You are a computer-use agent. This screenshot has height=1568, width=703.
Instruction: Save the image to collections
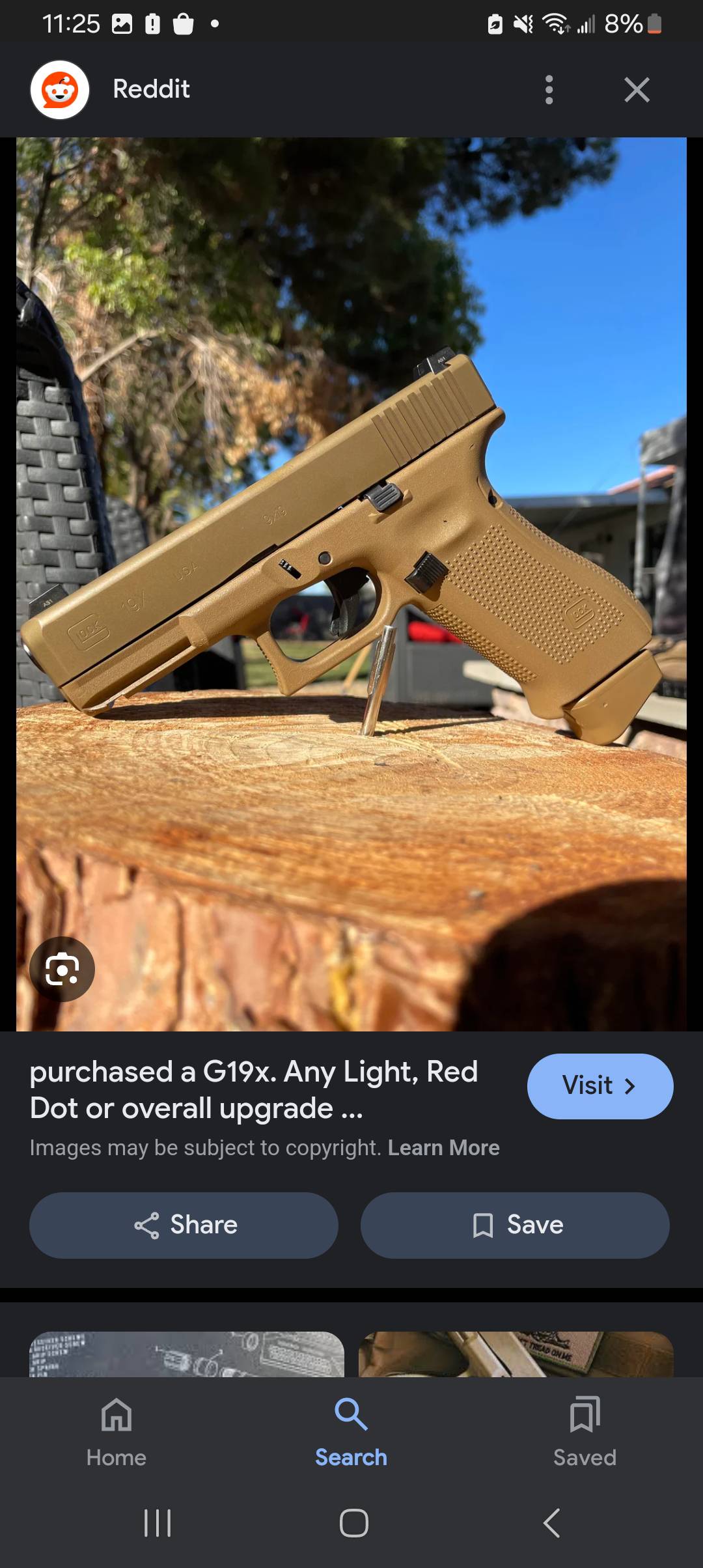point(515,1225)
